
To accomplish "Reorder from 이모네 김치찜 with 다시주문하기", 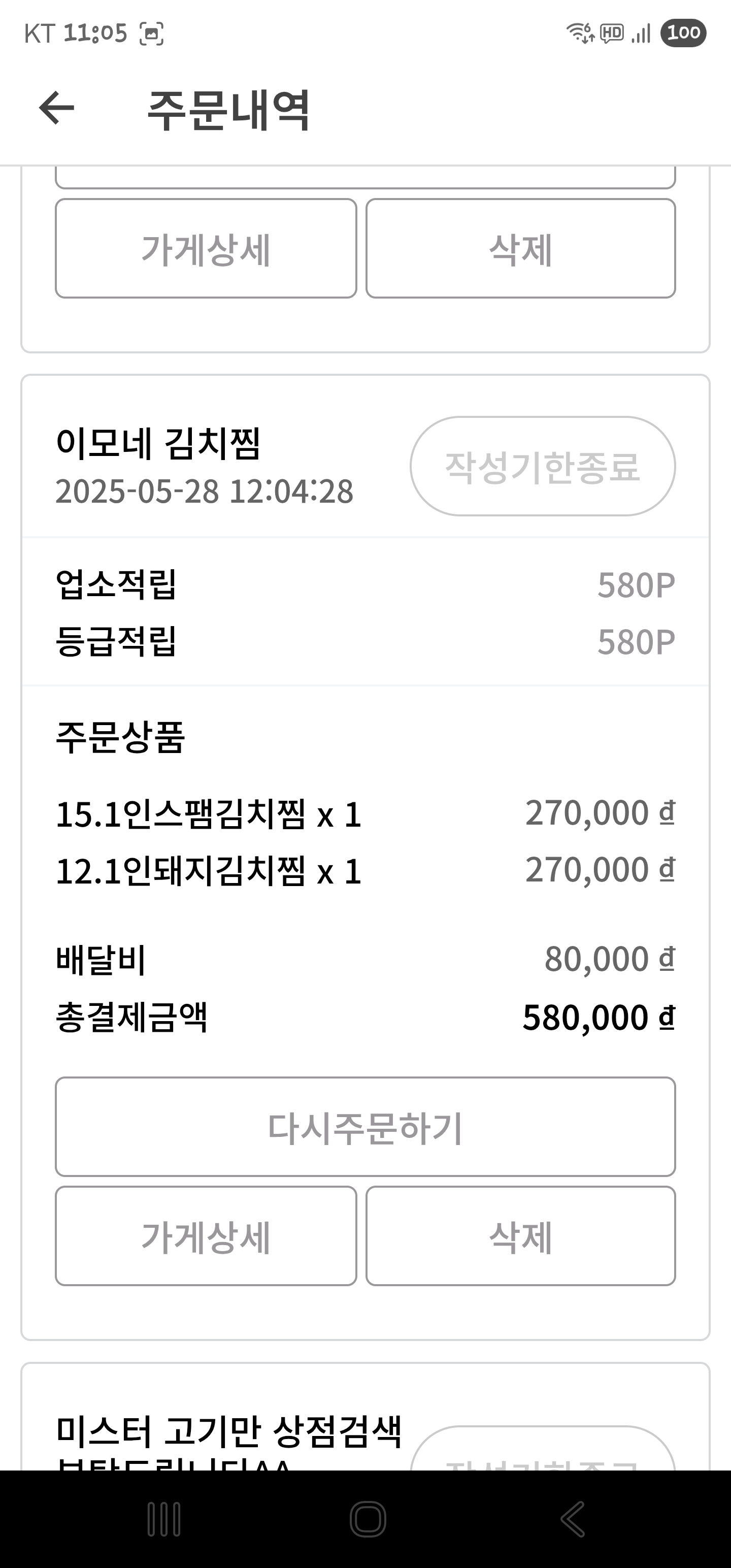I will [x=365, y=1127].
